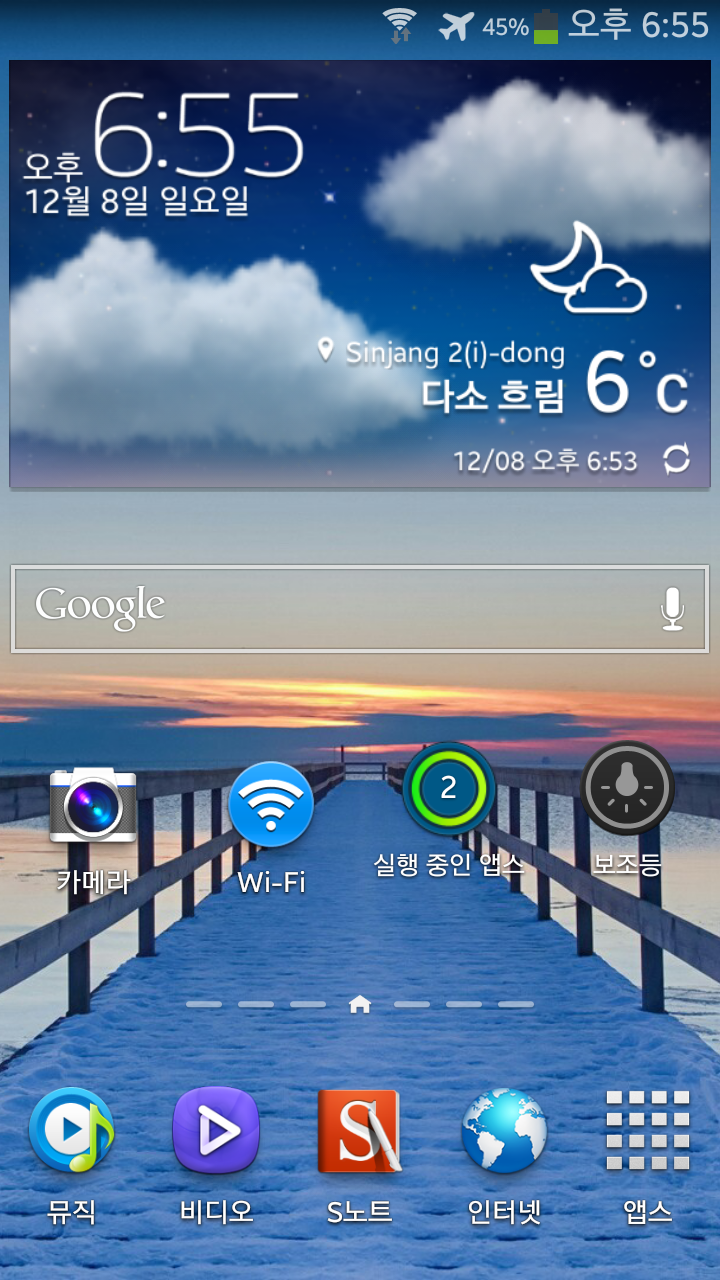Toggle the Wi-Fi shortcut

(271, 806)
